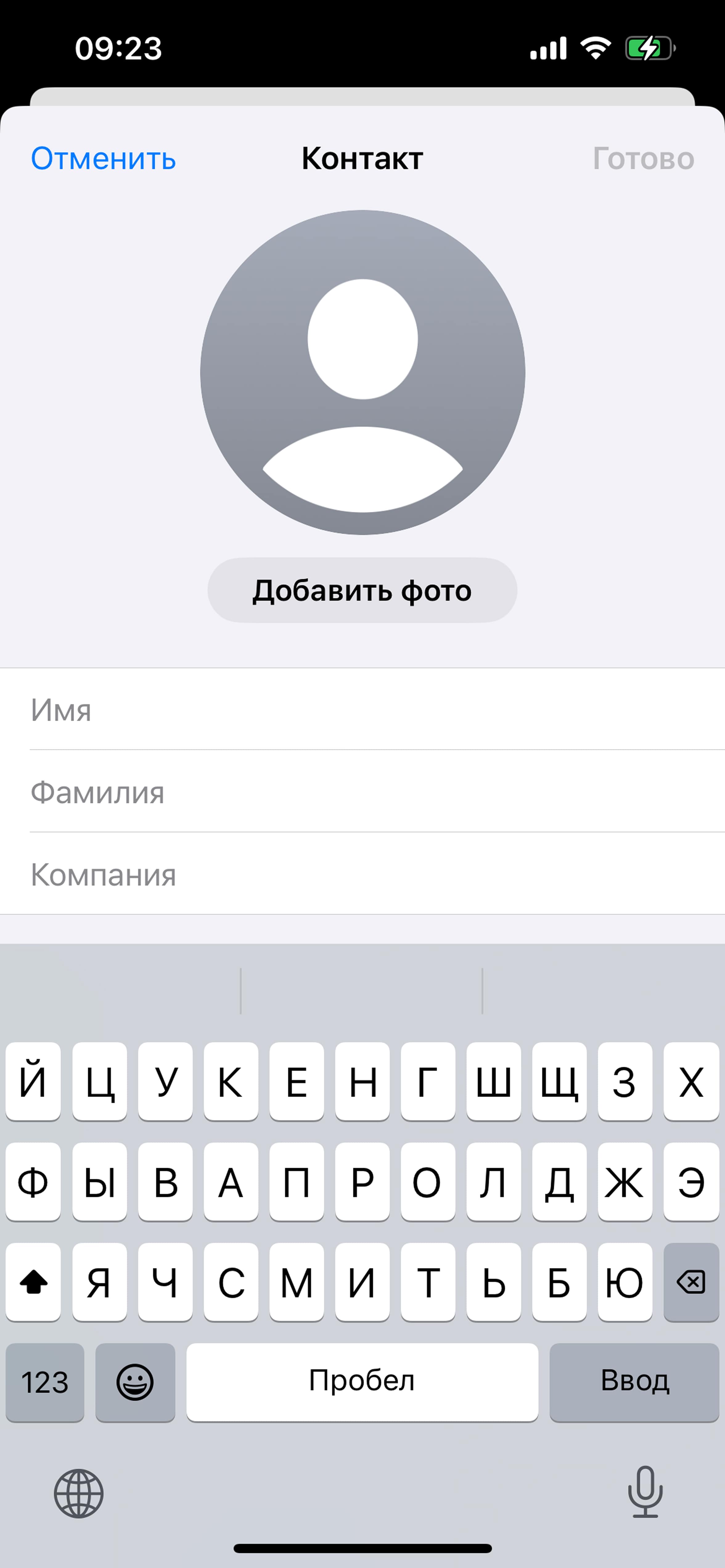This screenshot has width=725, height=1568.
Task: Open the emoji keyboard
Action: pyautogui.click(x=135, y=1382)
